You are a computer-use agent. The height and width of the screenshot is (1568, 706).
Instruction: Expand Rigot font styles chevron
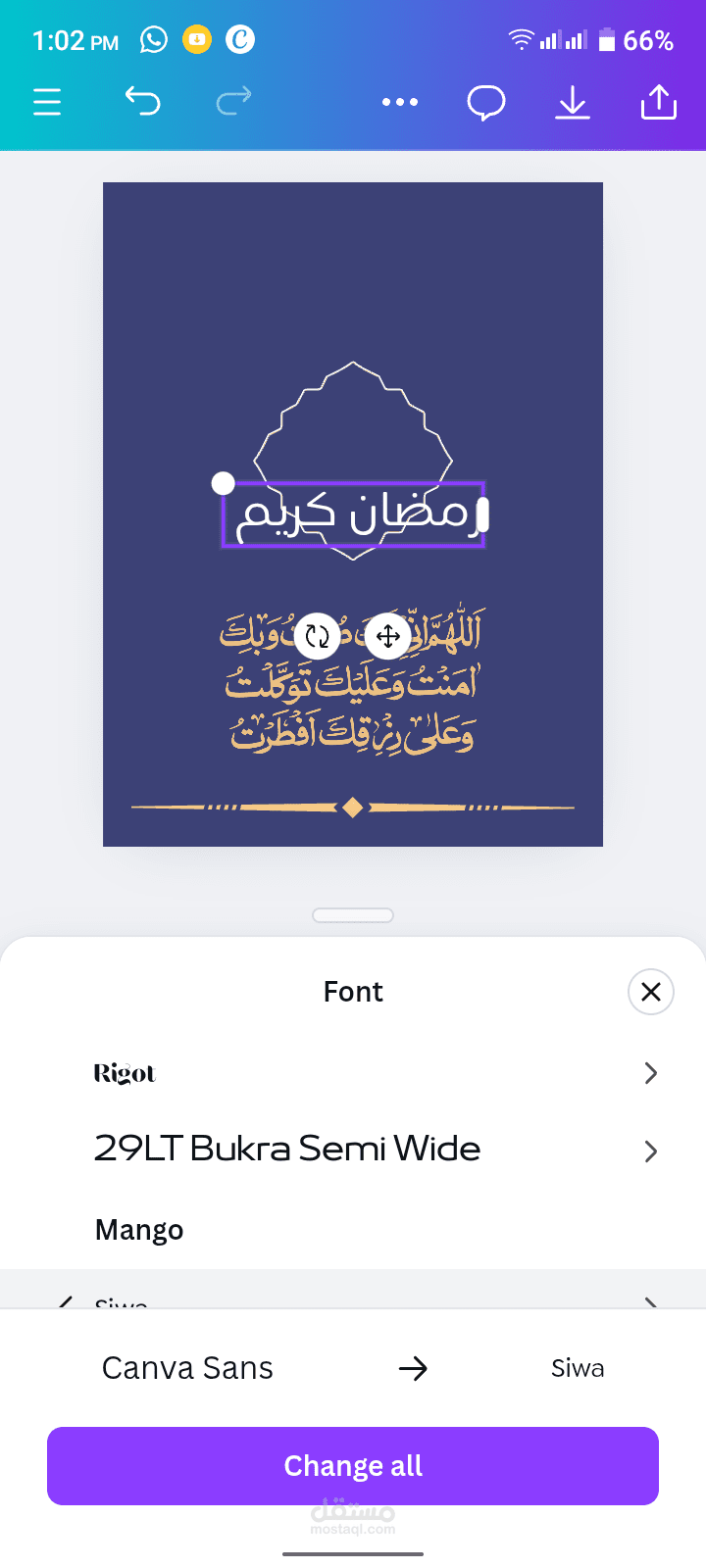coord(650,1073)
